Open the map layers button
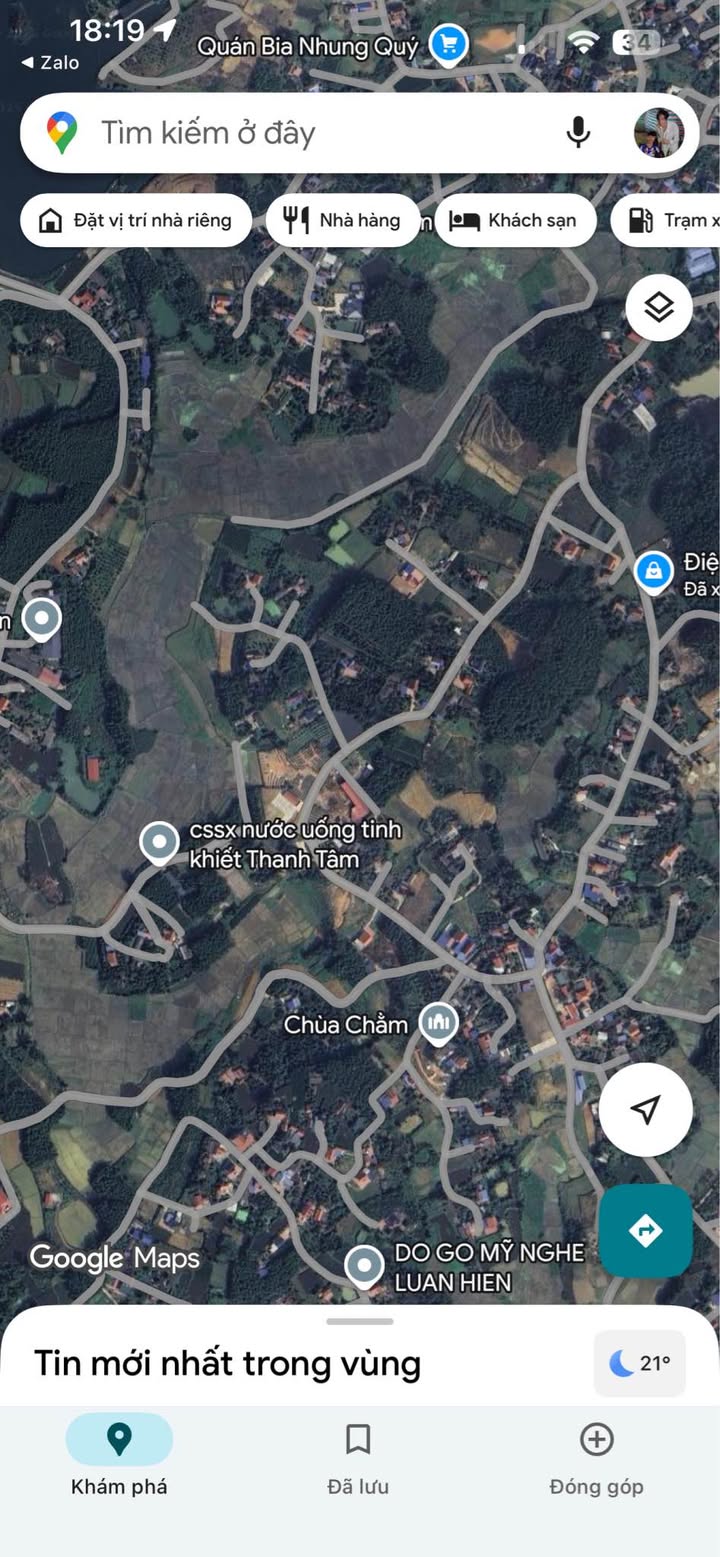The height and width of the screenshot is (1557, 720). click(x=659, y=307)
